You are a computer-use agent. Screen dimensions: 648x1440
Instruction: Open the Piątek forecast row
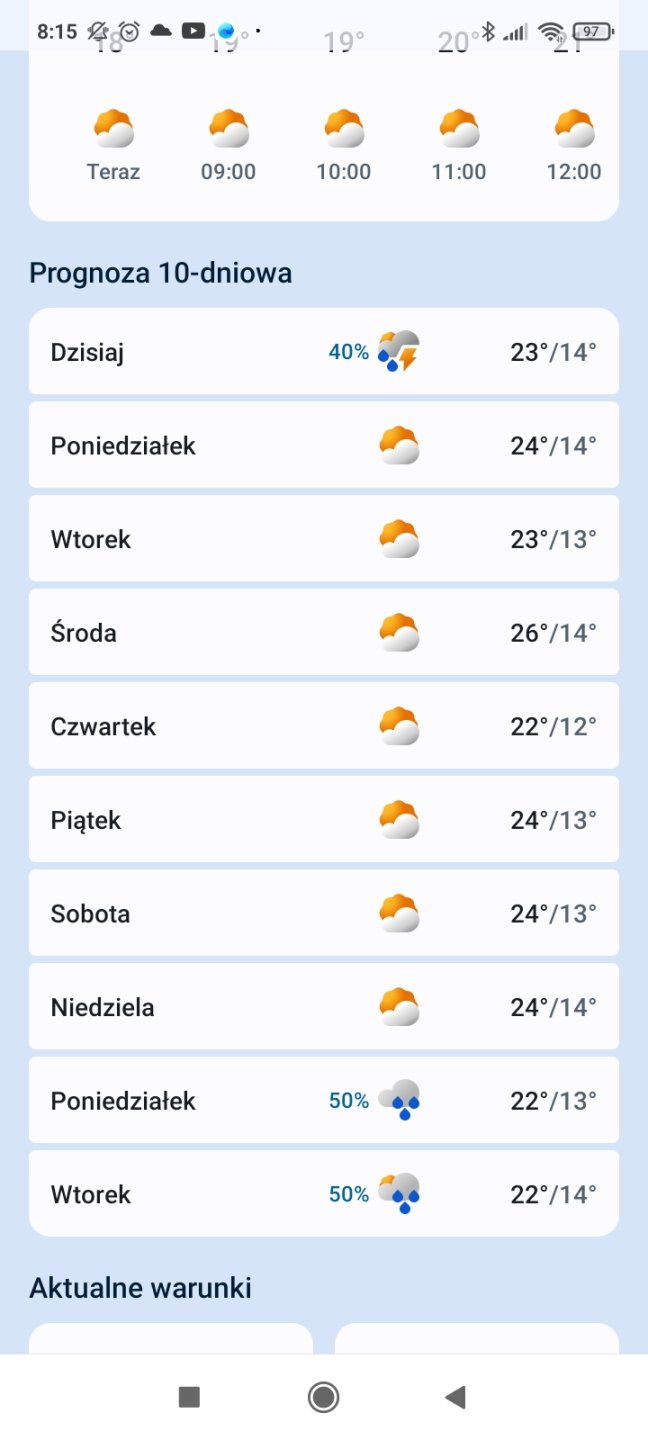tap(323, 820)
